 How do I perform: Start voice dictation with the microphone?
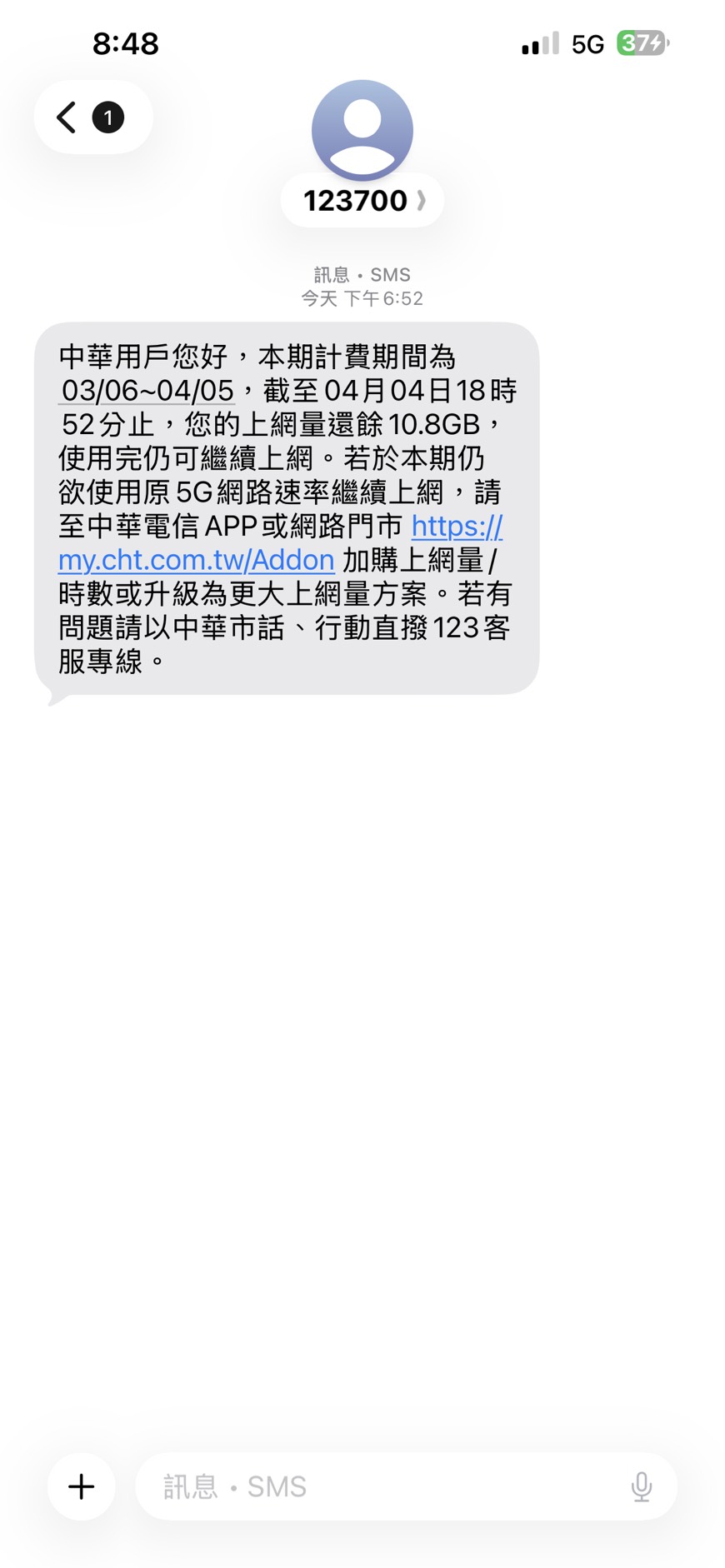(x=641, y=1486)
